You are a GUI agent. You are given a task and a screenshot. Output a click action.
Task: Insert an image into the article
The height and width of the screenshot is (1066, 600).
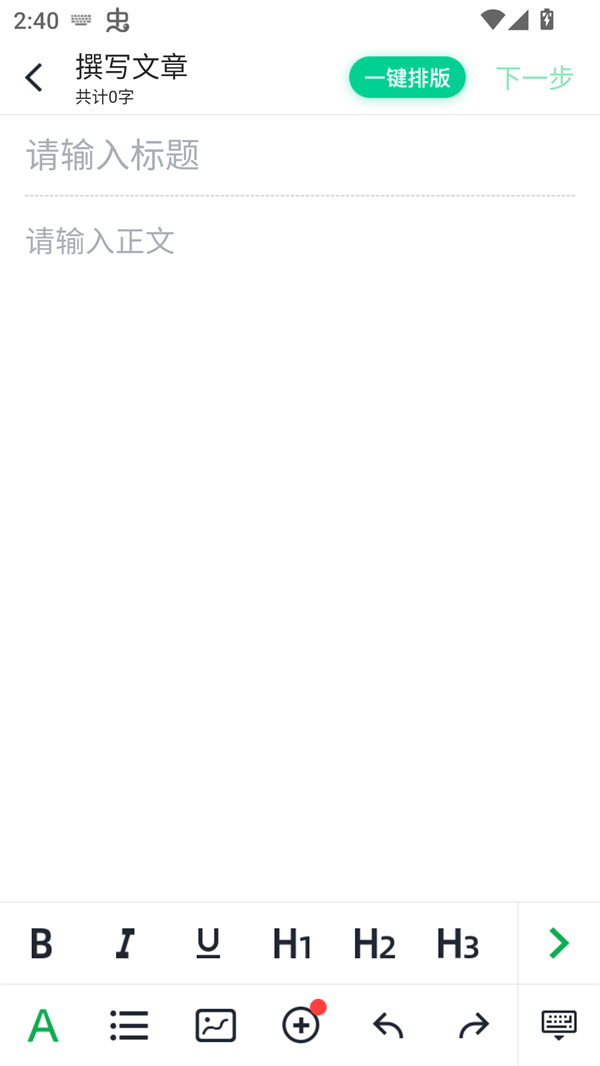(215, 1025)
